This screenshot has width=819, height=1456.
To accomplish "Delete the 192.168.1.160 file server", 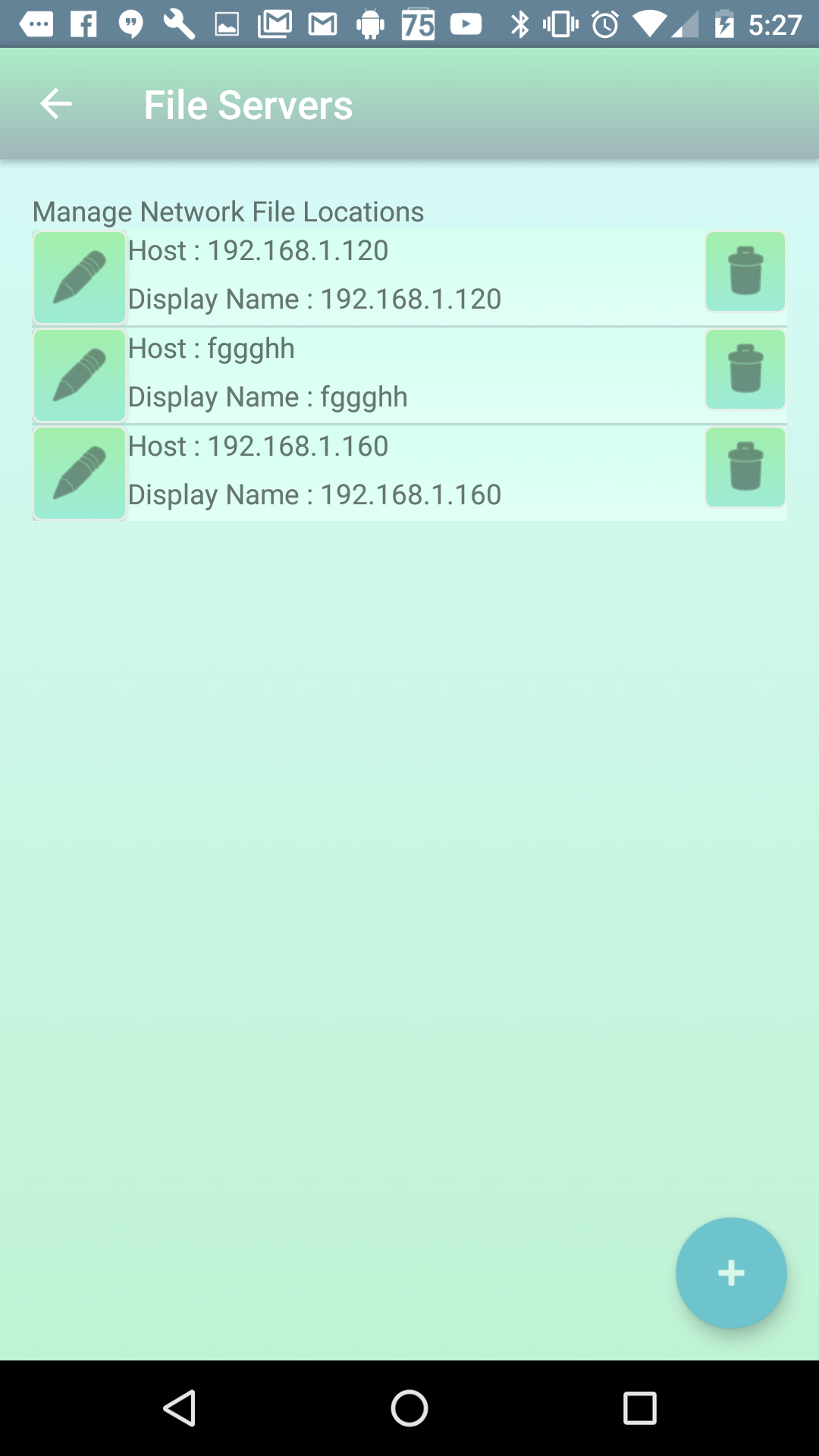I will (x=745, y=467).
